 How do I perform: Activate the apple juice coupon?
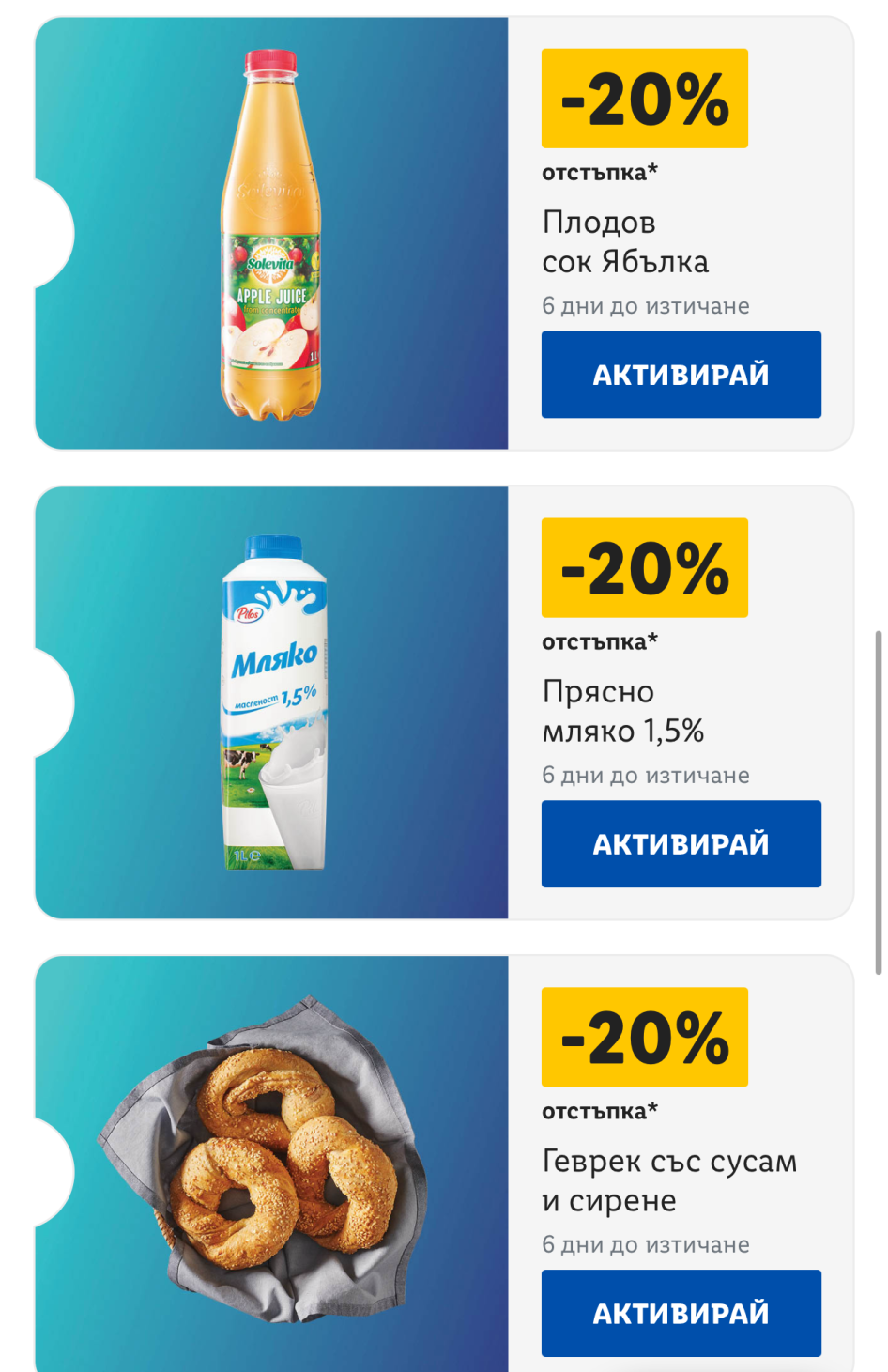(x=681, y=374)
